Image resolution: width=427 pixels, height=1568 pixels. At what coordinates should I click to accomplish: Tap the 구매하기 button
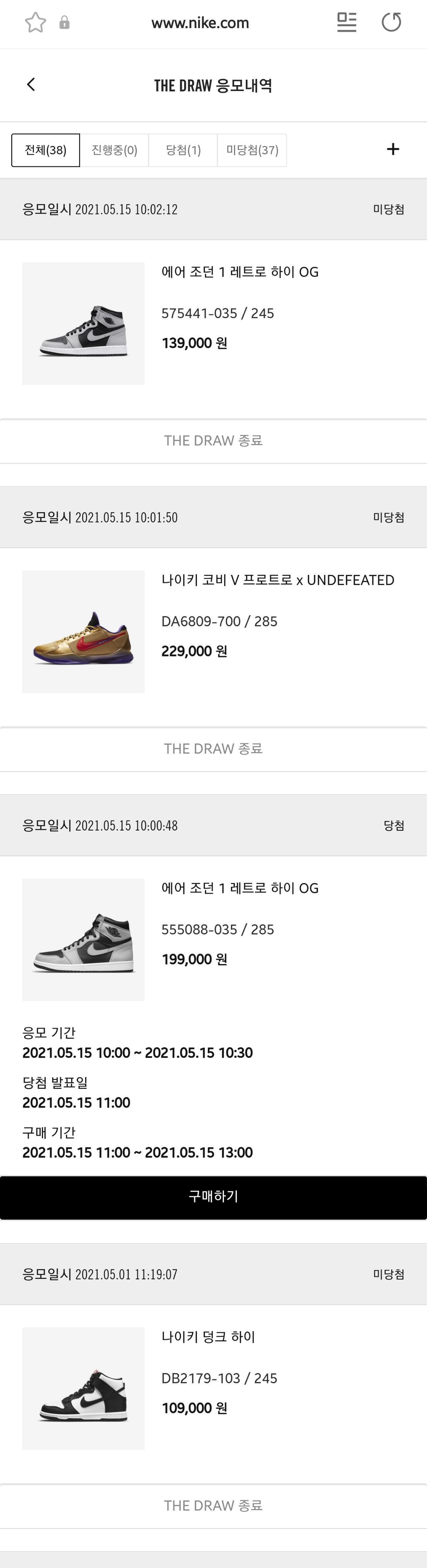pyautogui.click(x=213, y=1197)
